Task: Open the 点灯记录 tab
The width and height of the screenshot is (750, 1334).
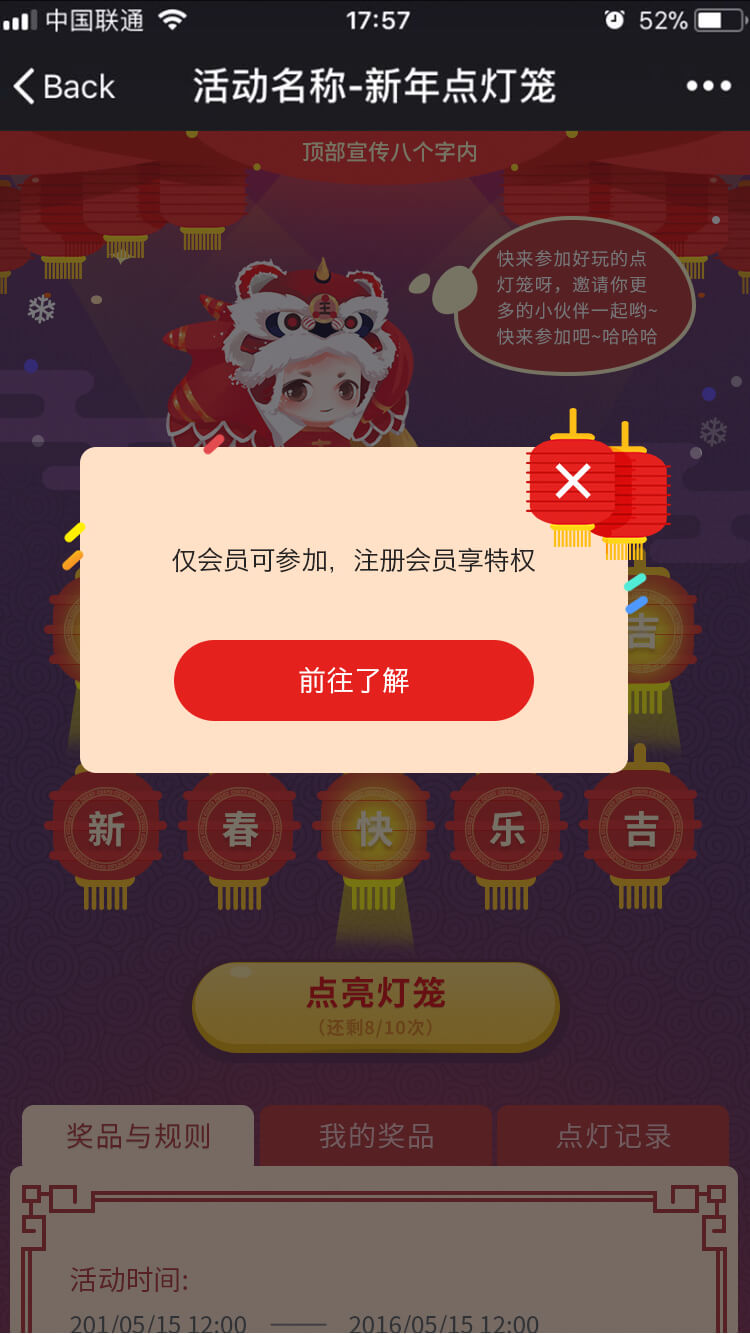Action: tap(613, 1136)
